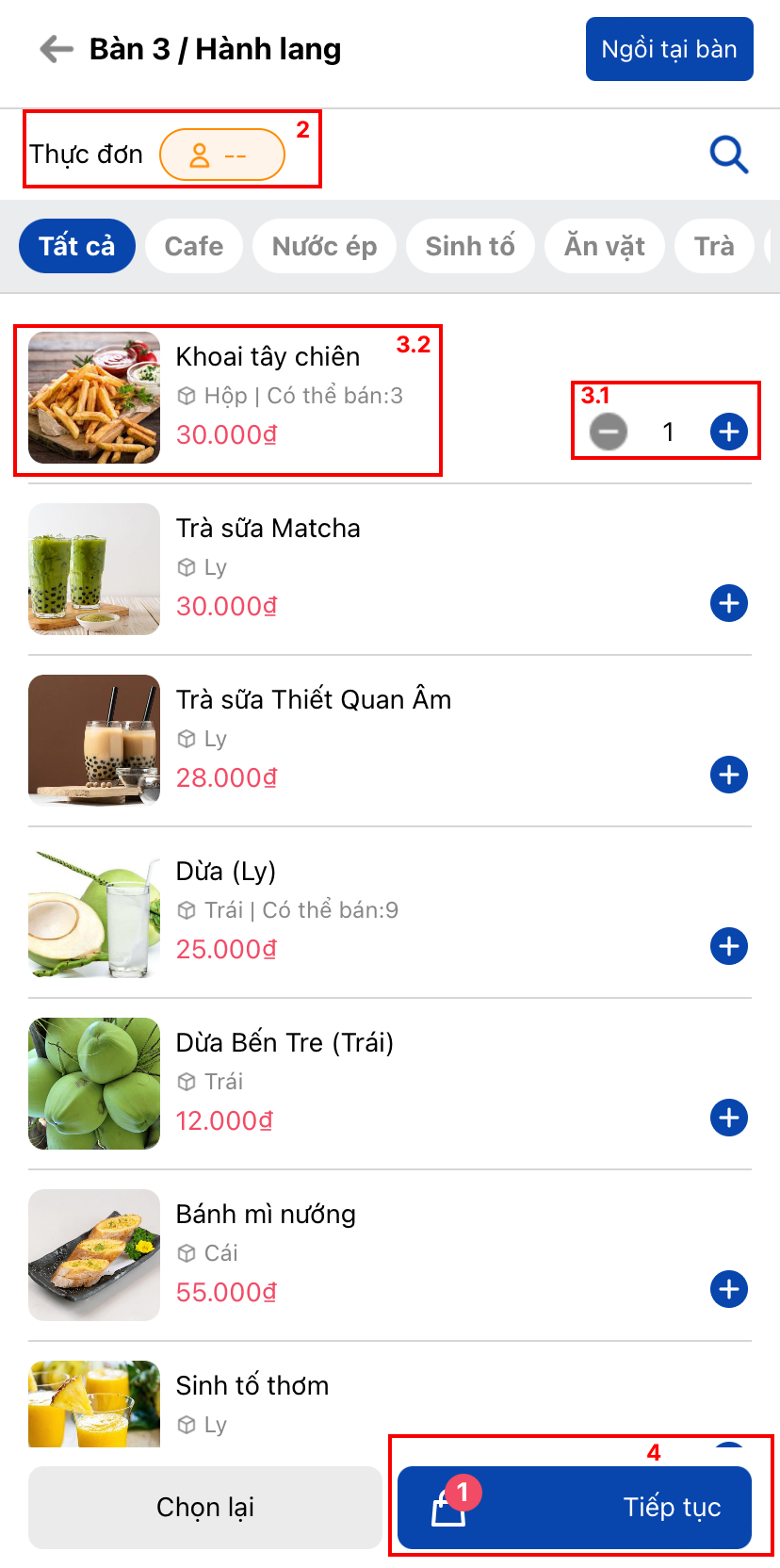Switch to the Cafe category
This screenshot has width=780, height=1568.
pyautogui.click(x=194, y=246)
